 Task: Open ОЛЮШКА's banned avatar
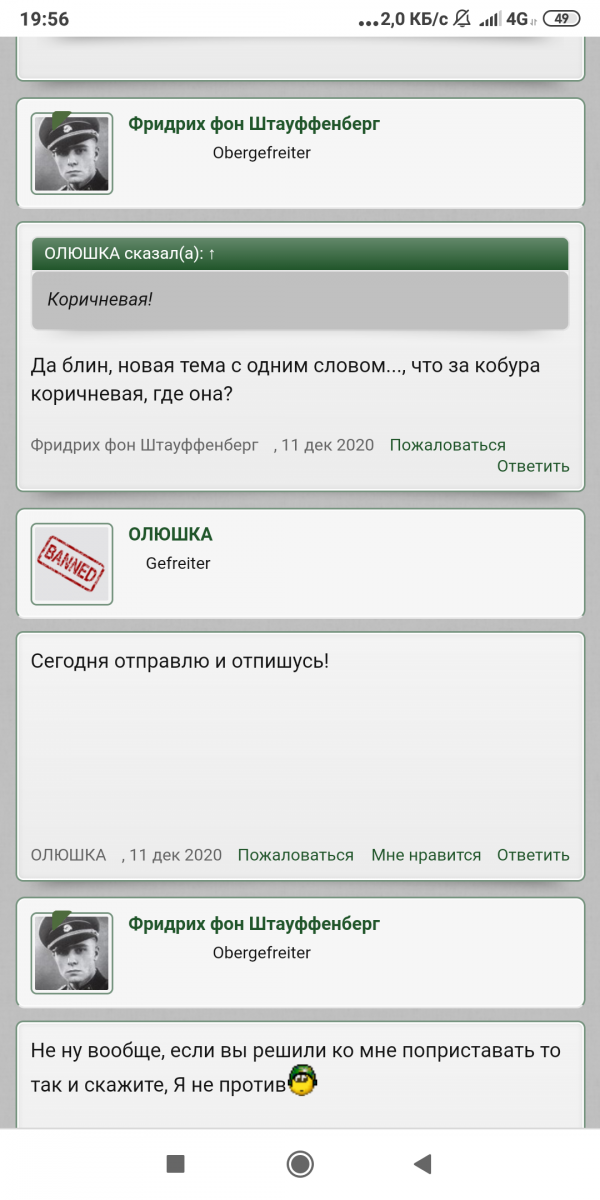[72, 564]
